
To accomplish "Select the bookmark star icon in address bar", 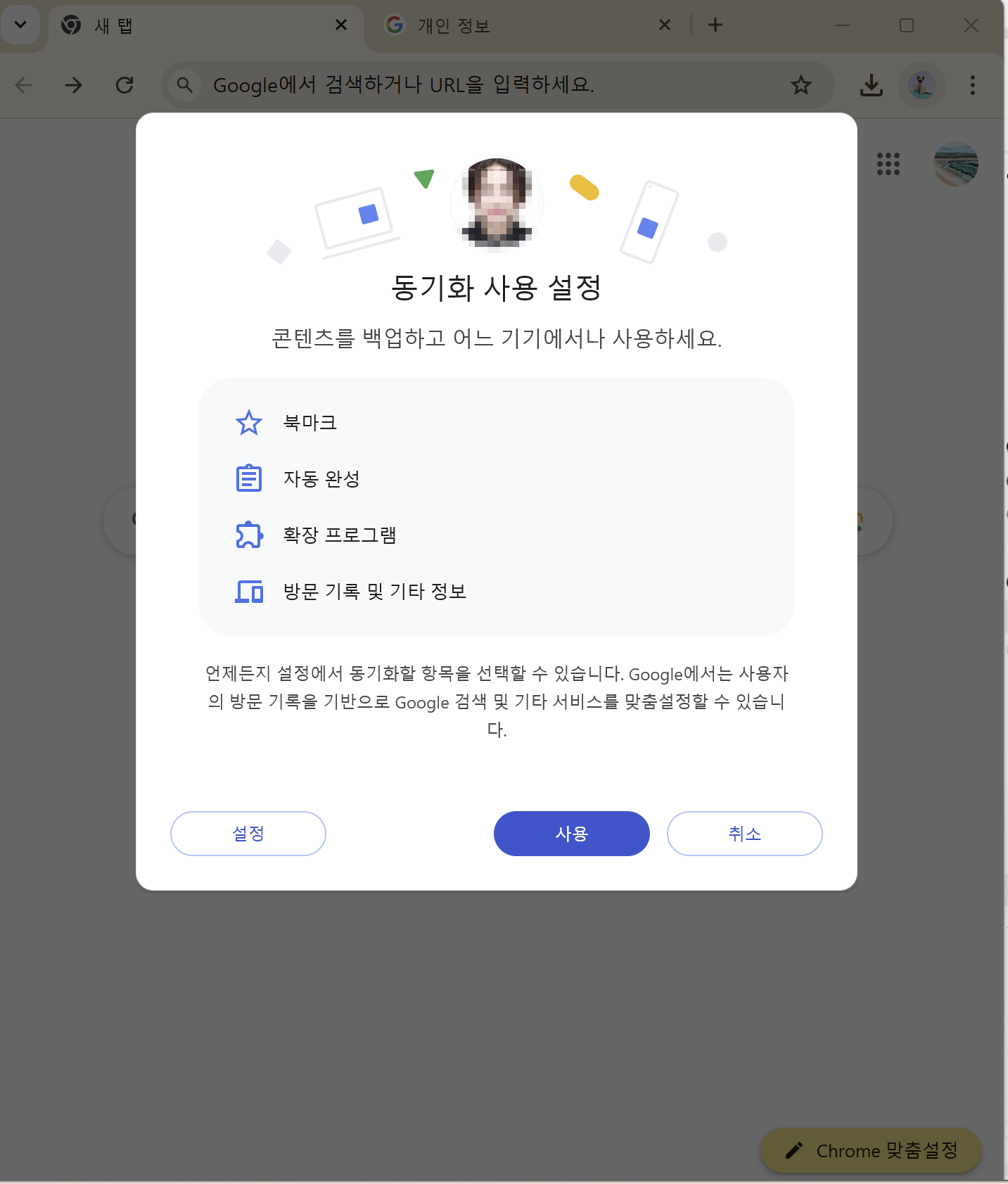I will click(x=801, y=85).
